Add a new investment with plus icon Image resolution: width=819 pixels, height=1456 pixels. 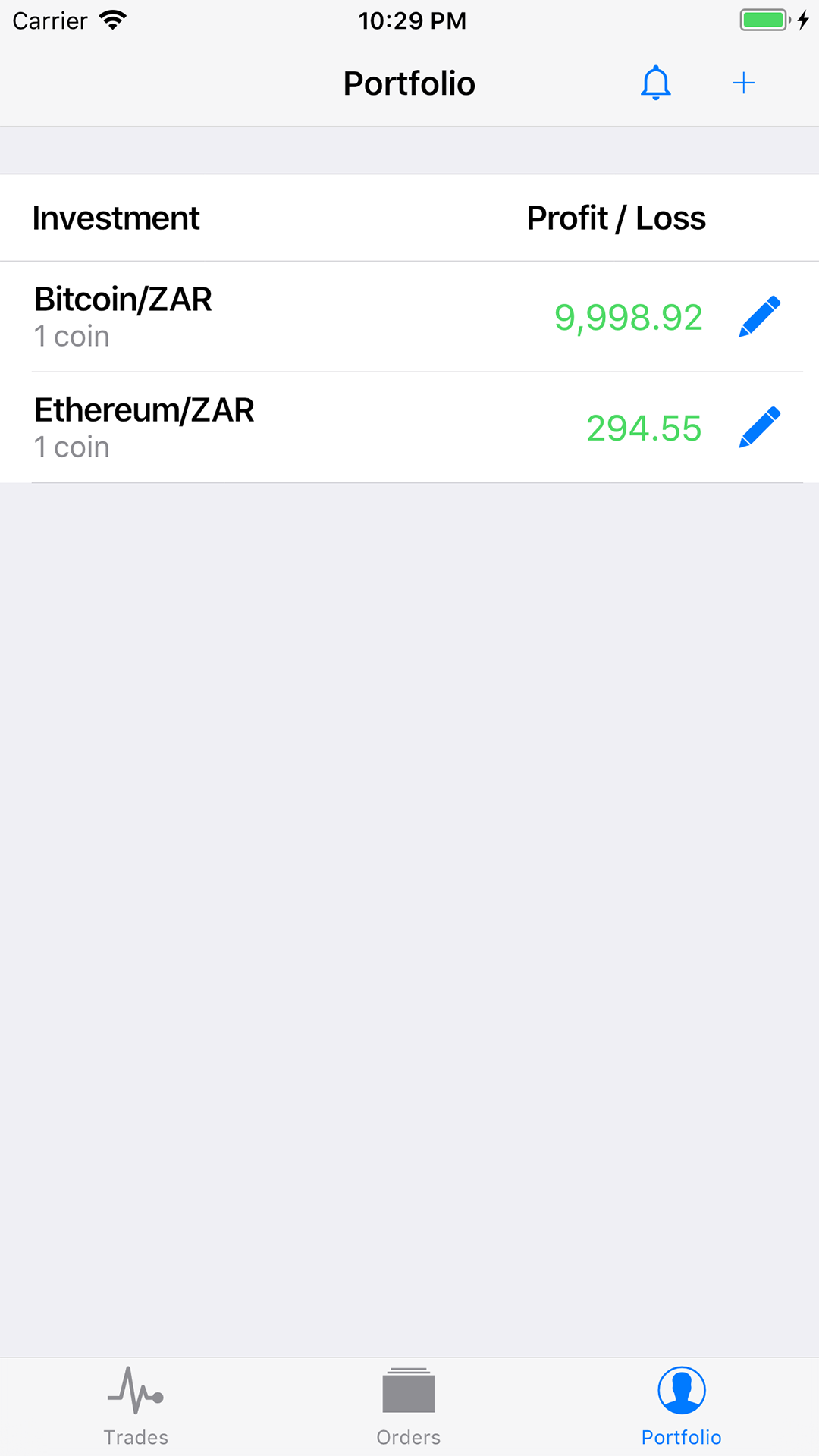(x=744, y=83)
